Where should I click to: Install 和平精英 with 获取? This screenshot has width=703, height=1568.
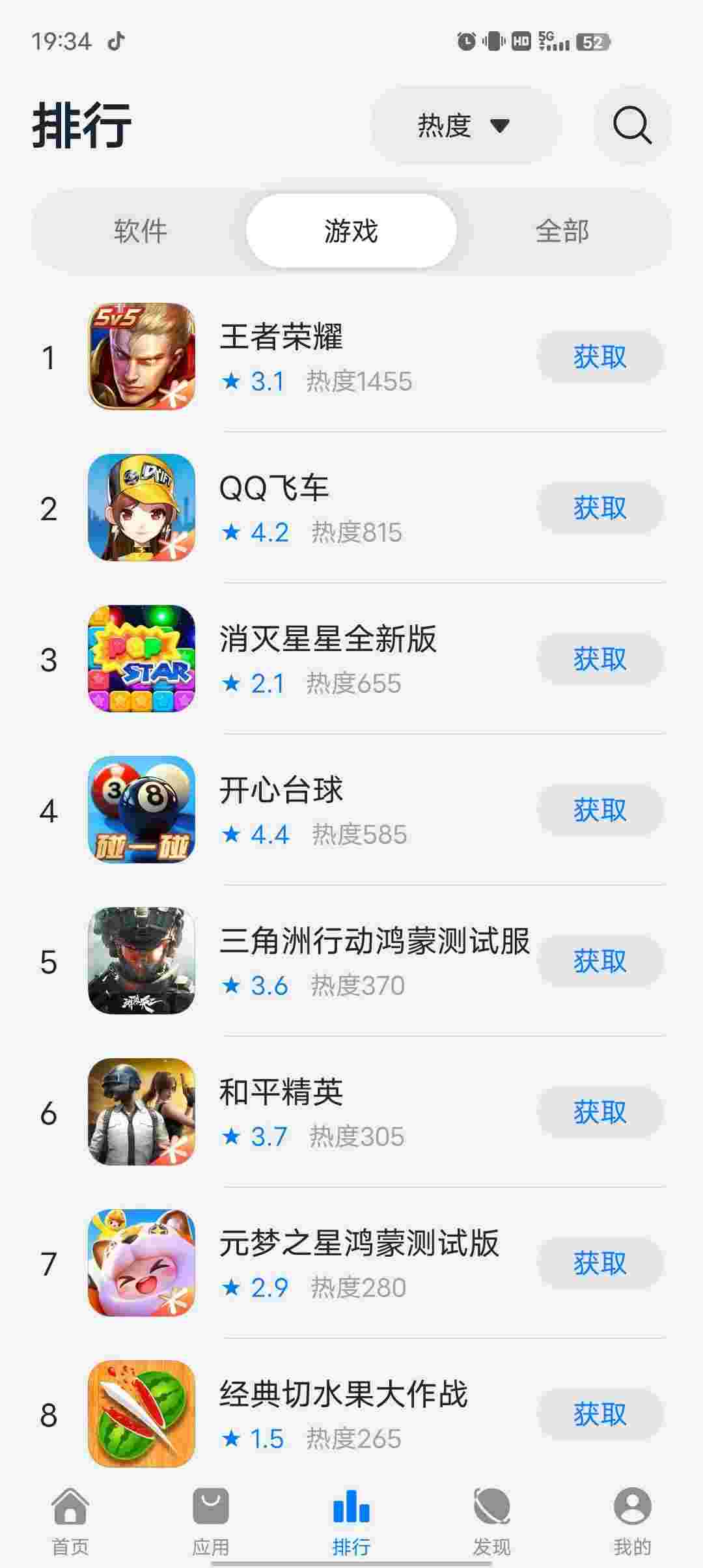click(x=600, y=1112)
